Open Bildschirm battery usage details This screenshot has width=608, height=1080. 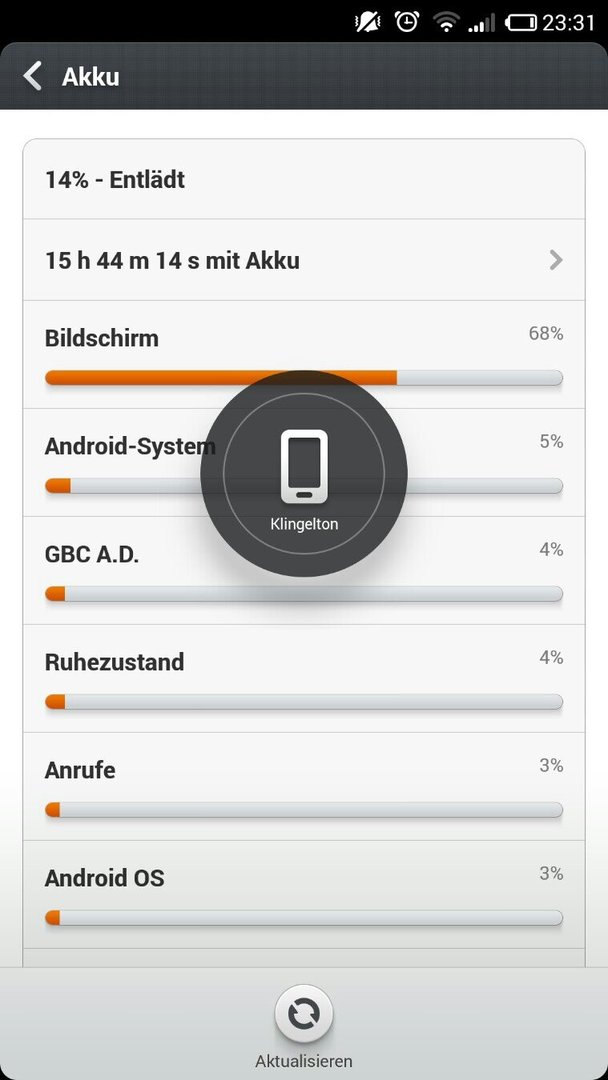click(x=304, y=354)
